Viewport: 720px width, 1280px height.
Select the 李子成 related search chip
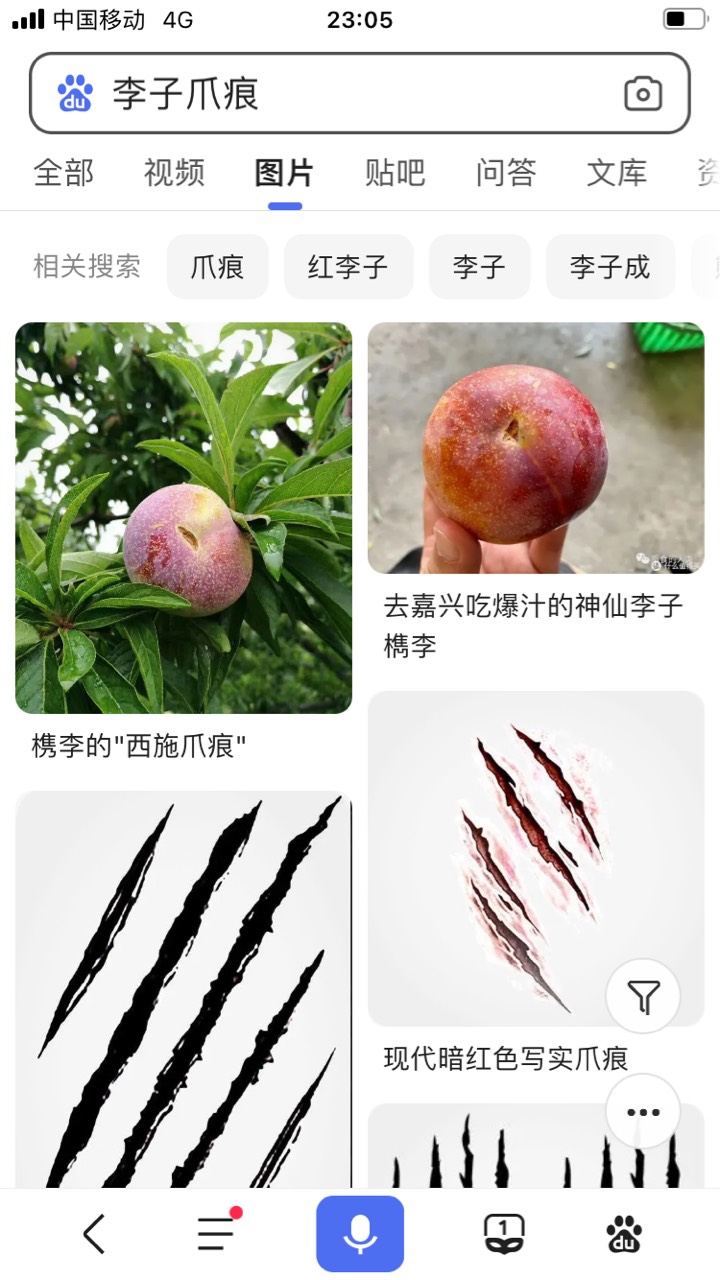click(610, 267)
